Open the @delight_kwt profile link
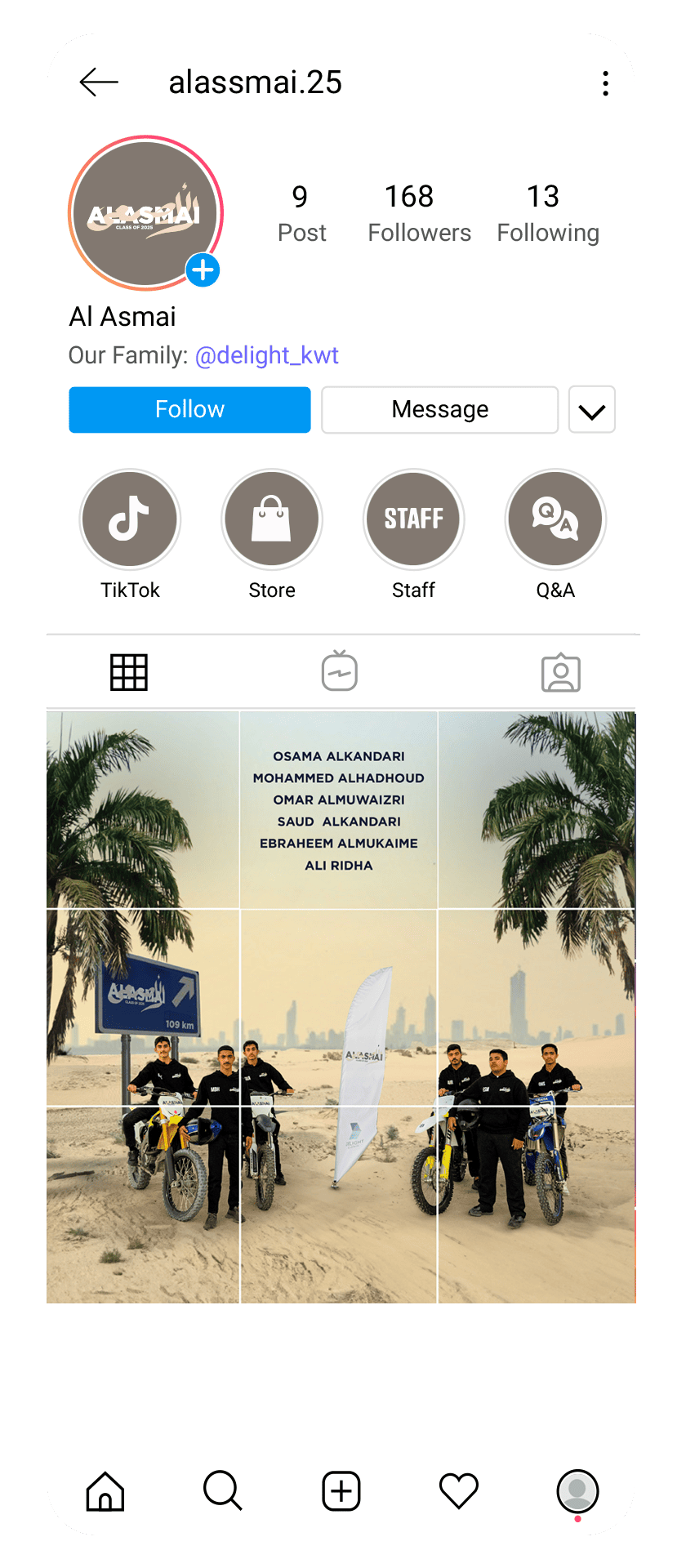The height and width of the screenshot is (1568, 686). click(266, 355)
